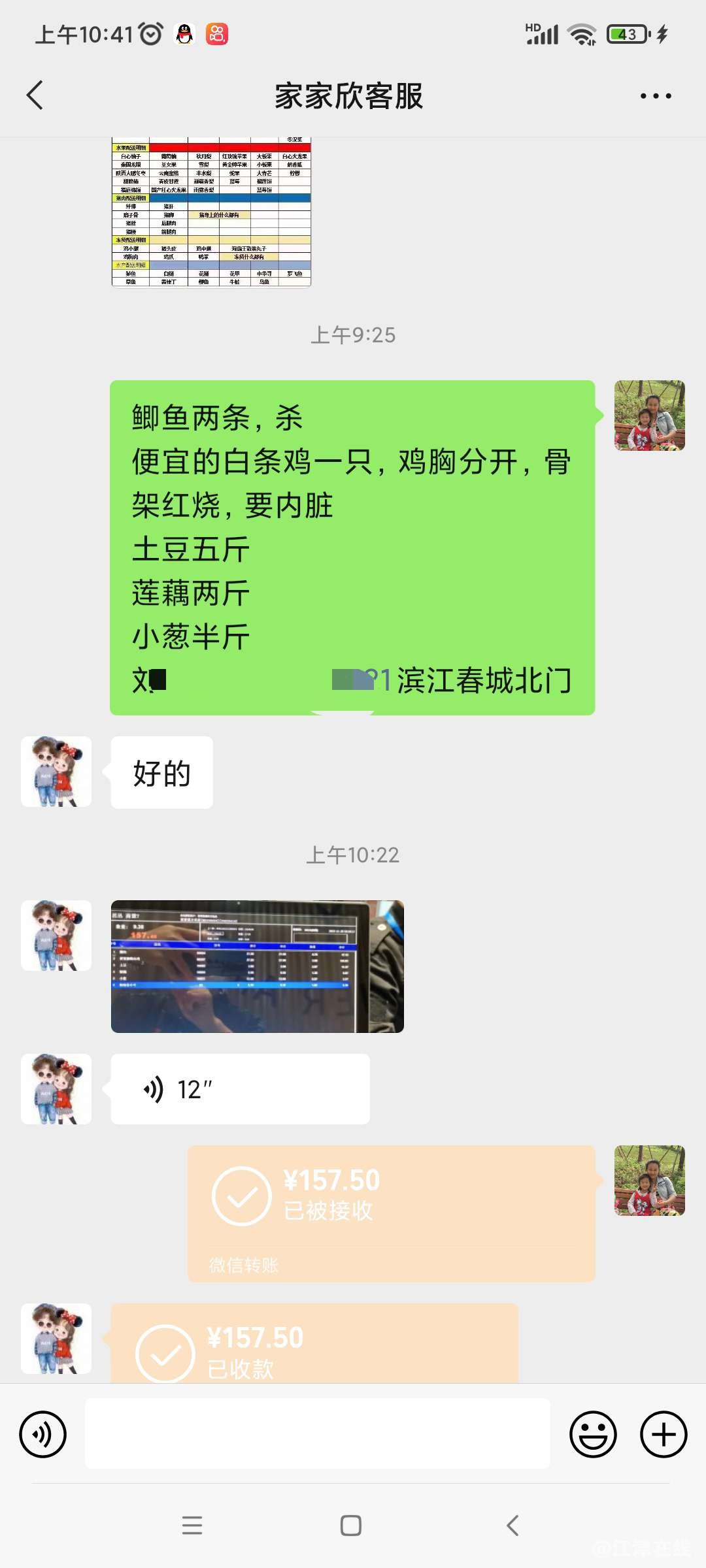Open the product list spreadsheet image

pos(211,212)
